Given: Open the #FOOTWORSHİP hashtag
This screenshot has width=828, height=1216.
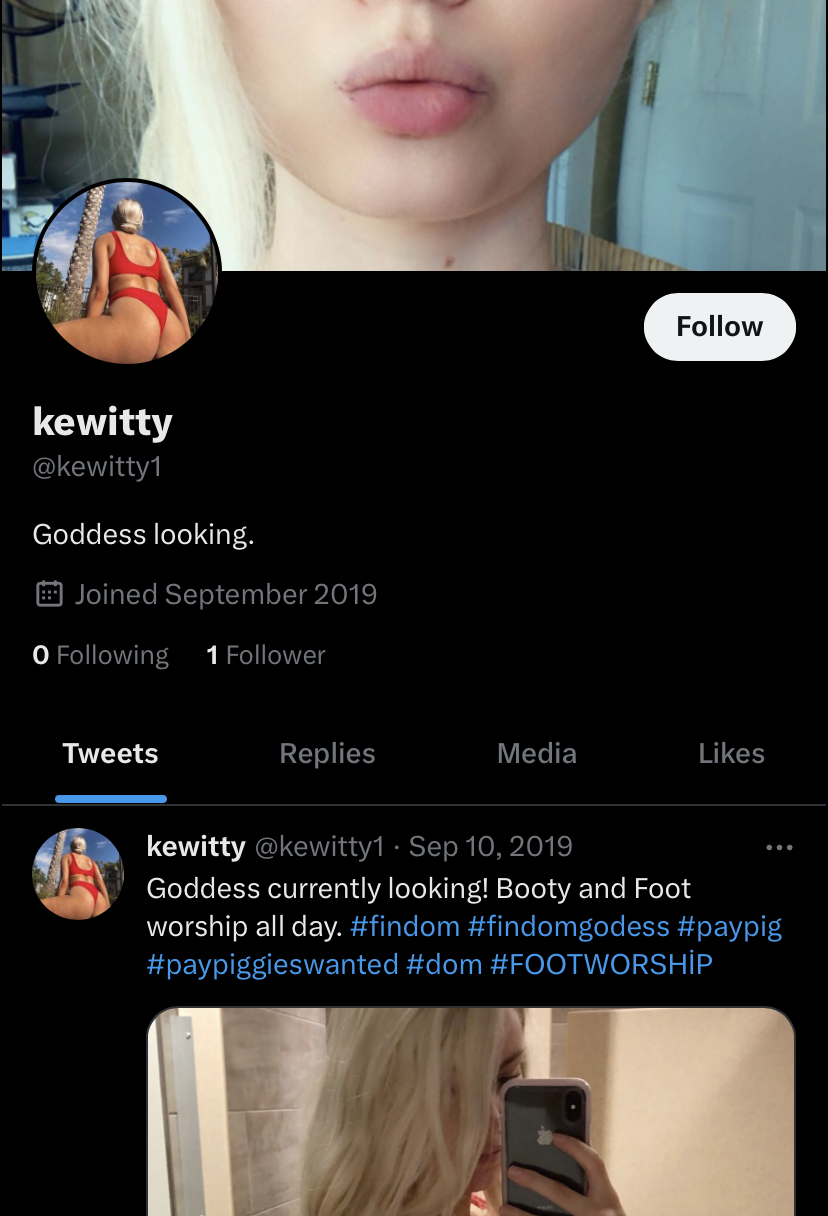Looking at the screenshot, I should click(601, 964).
